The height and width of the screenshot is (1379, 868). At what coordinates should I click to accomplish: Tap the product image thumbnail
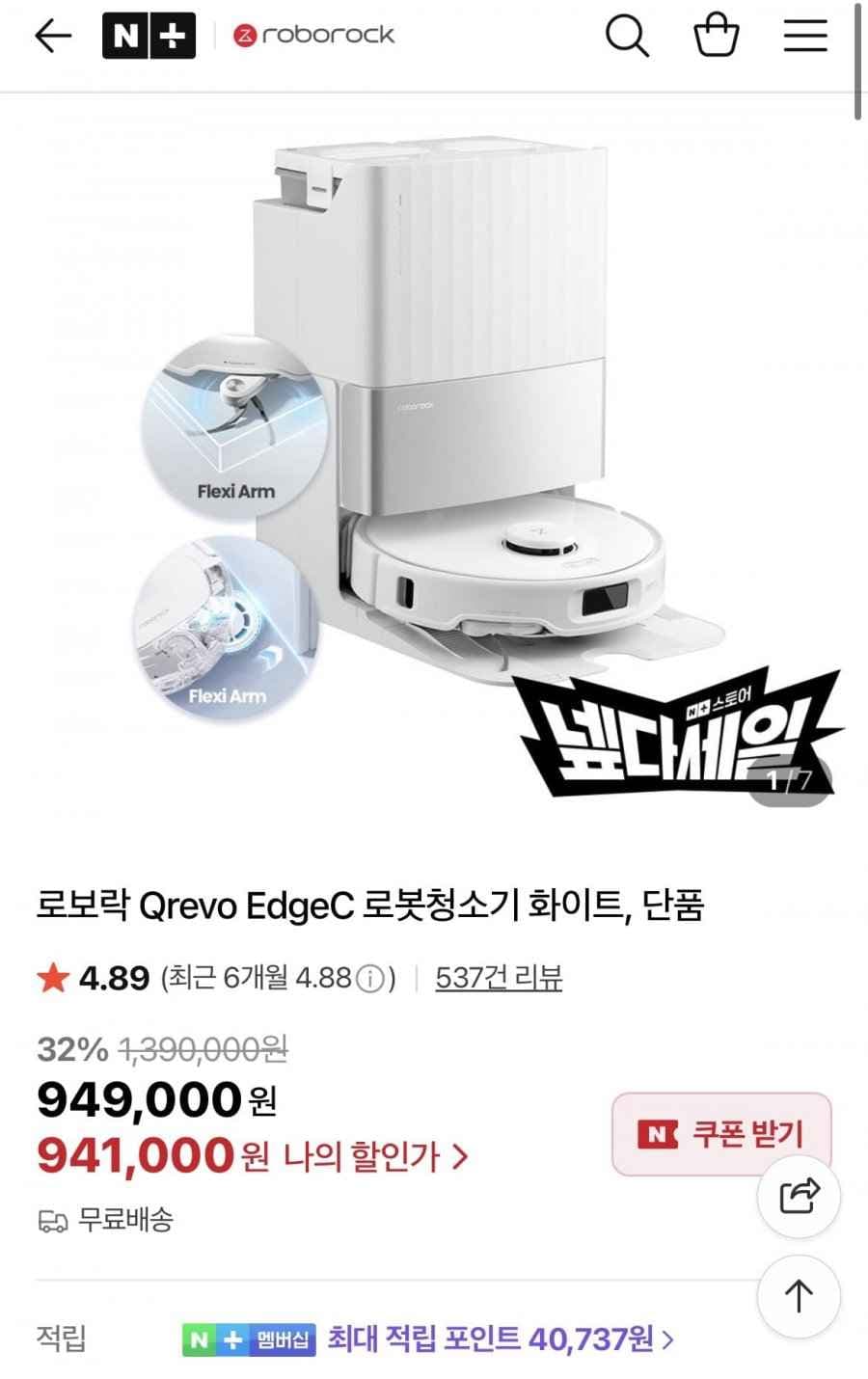434,453
